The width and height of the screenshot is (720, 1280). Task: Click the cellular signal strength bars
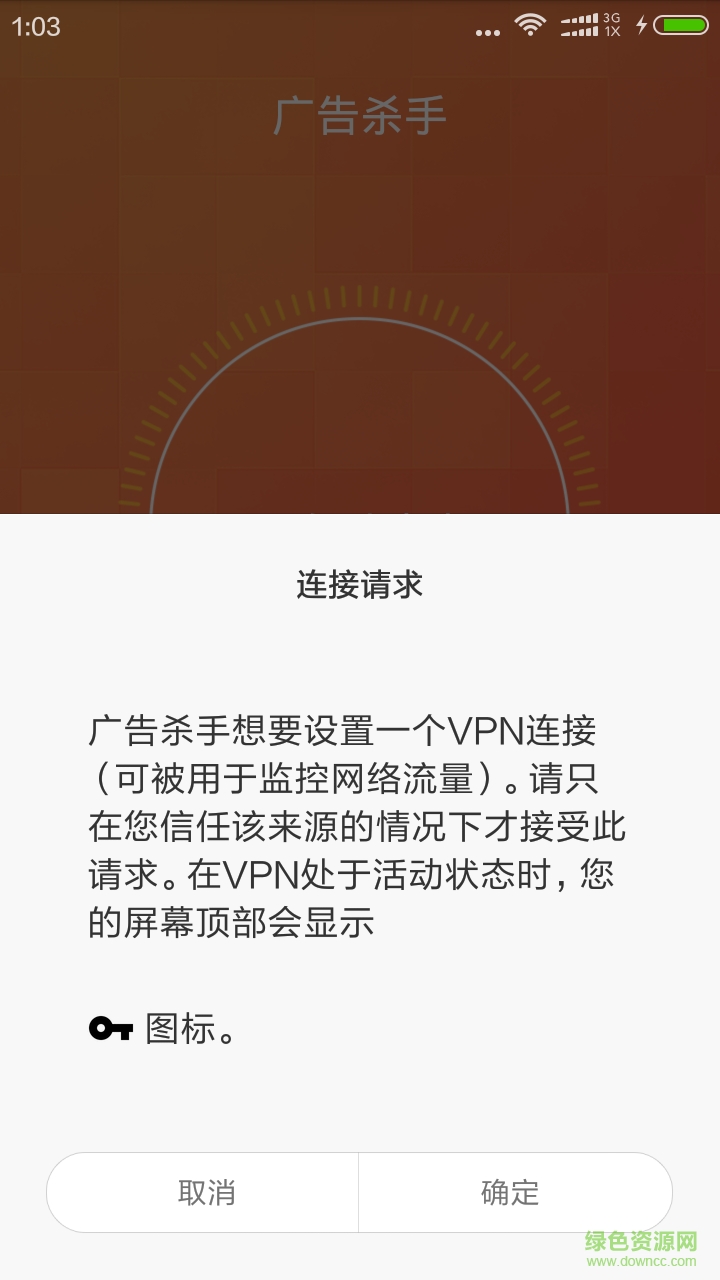click(578, 27)
